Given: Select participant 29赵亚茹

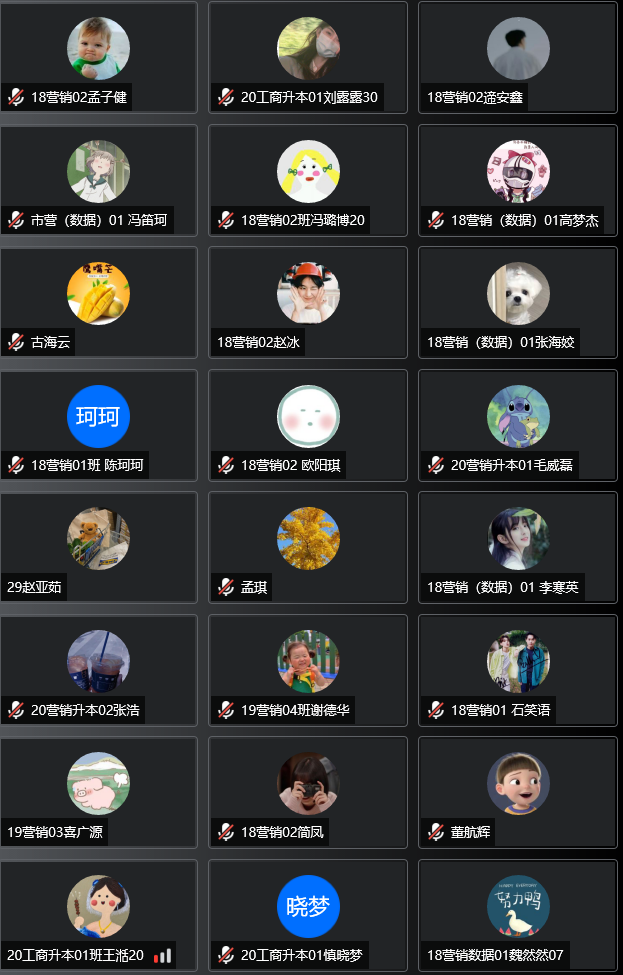Looking at the screenshot, I should (x=98, y=547).
